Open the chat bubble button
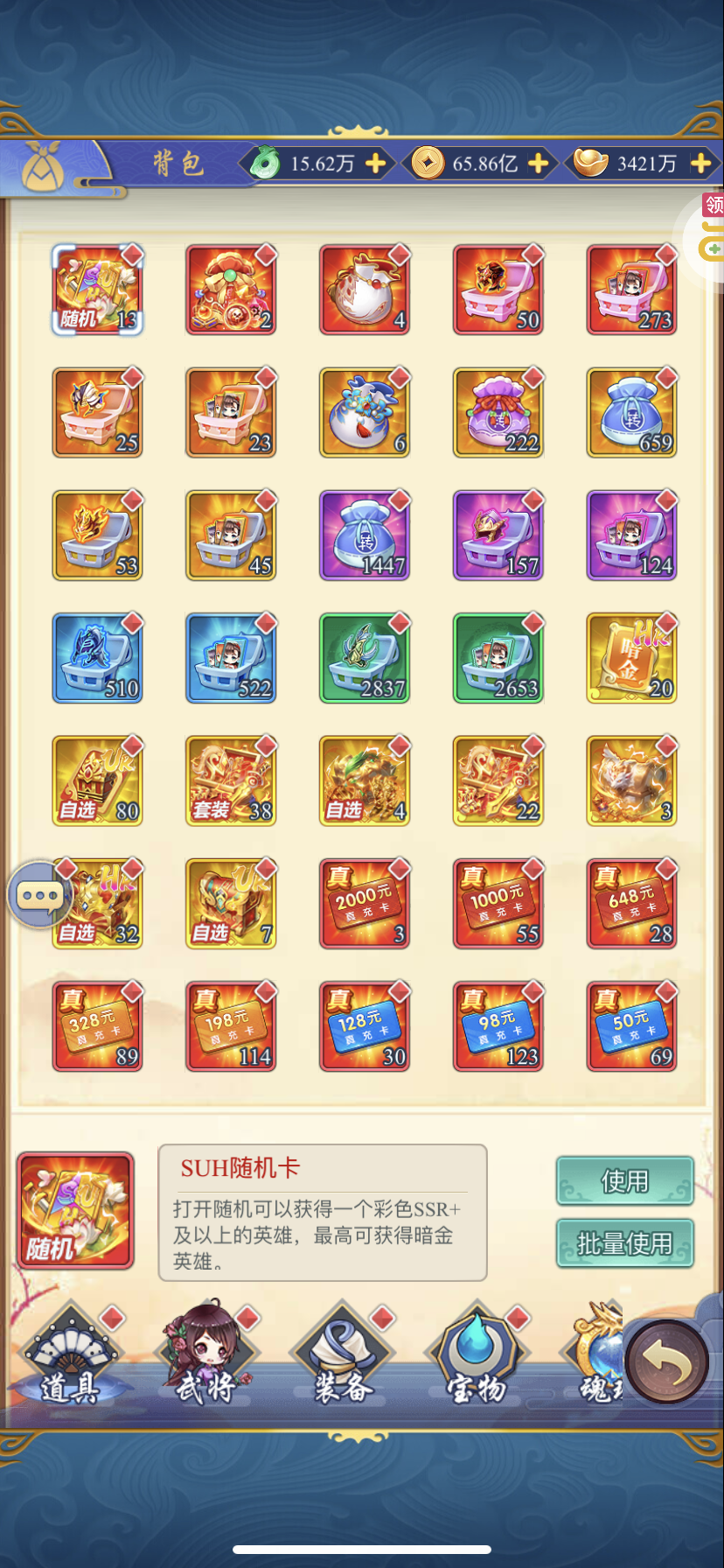 point(39,894)
